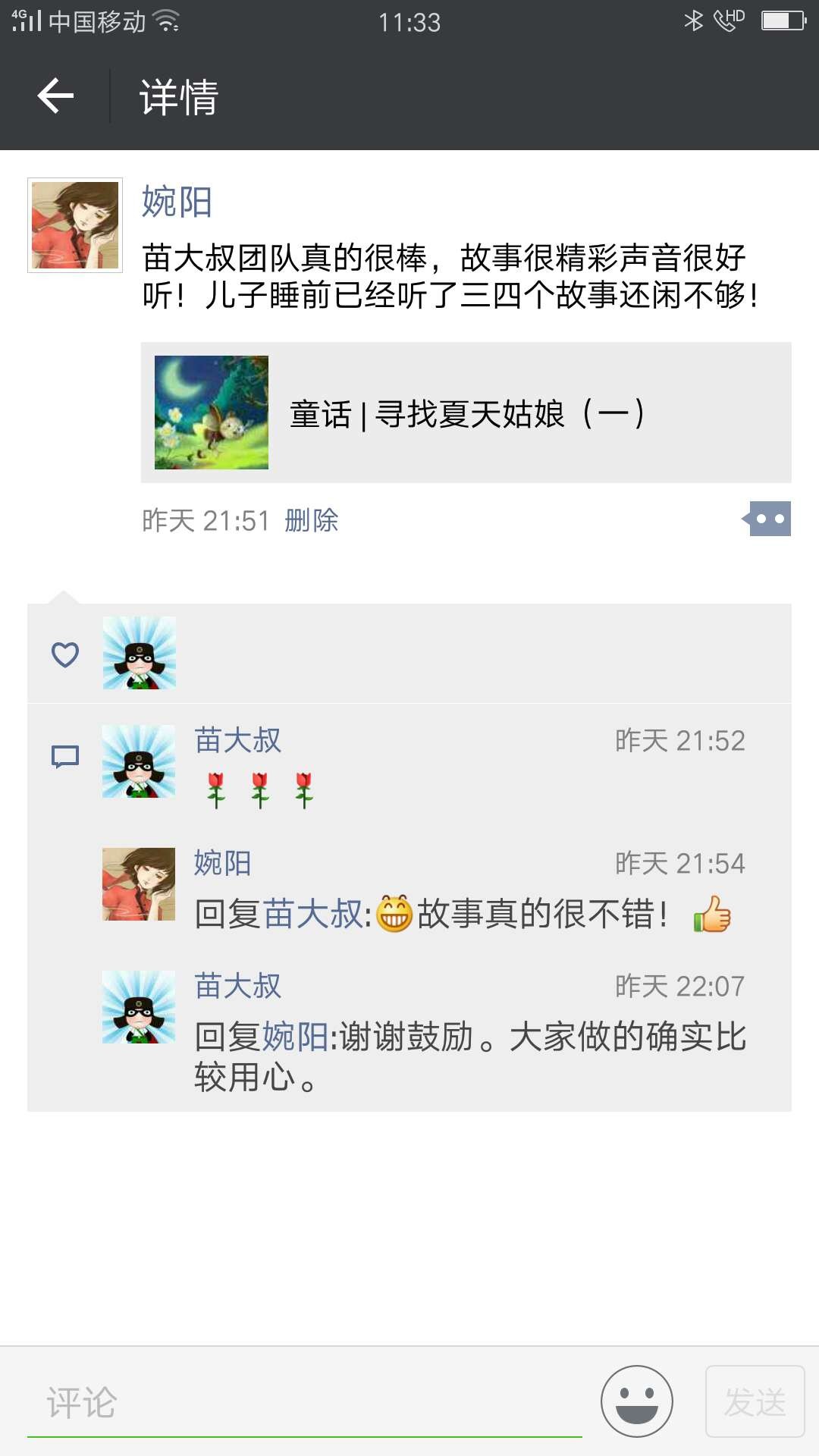Image resolution: width=819 pixels, height=1456 pixels.
Task: Send the comment with 发送
Action: coord(755,1401)
